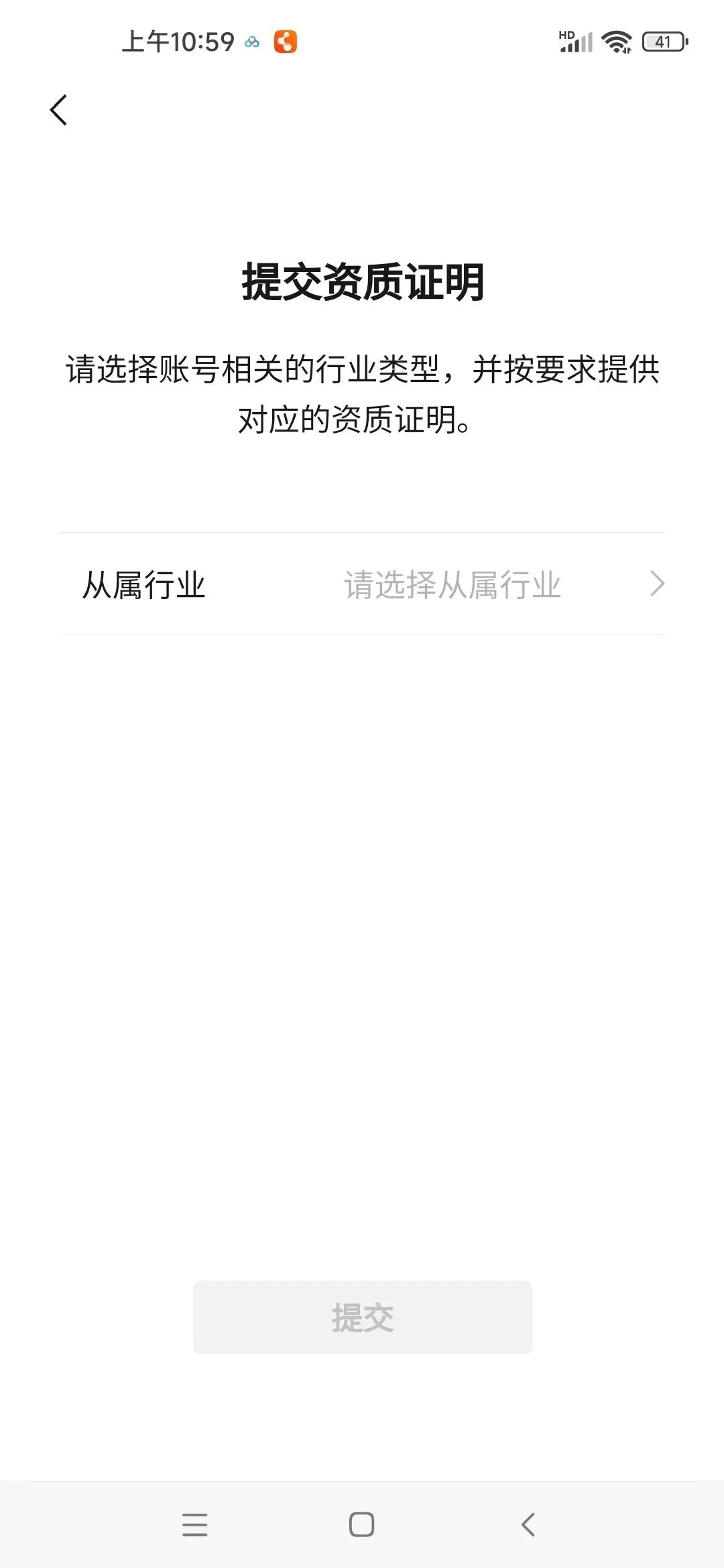Viewport: 724px width, 1568px height.
Task: Go to the home screen
Action: pyautogui.click(x=361, y=1524)
